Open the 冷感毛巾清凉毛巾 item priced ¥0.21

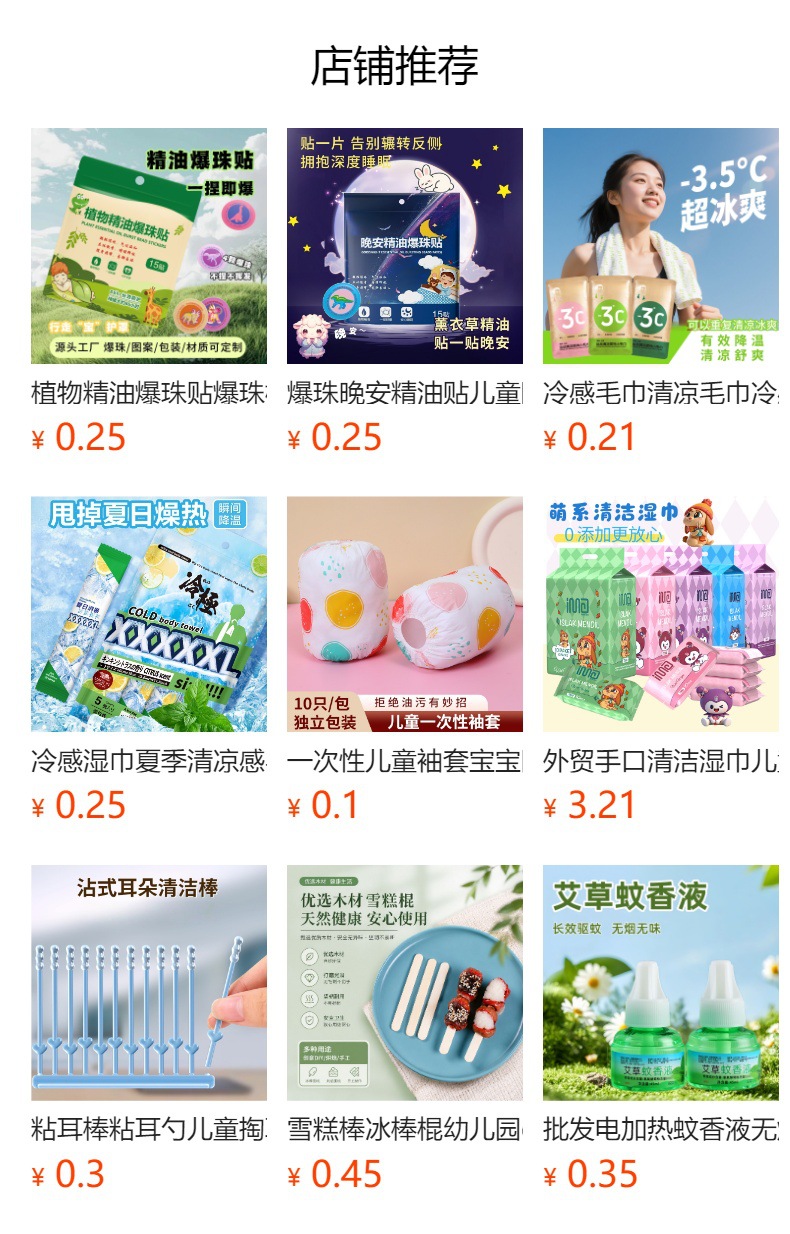661,292
